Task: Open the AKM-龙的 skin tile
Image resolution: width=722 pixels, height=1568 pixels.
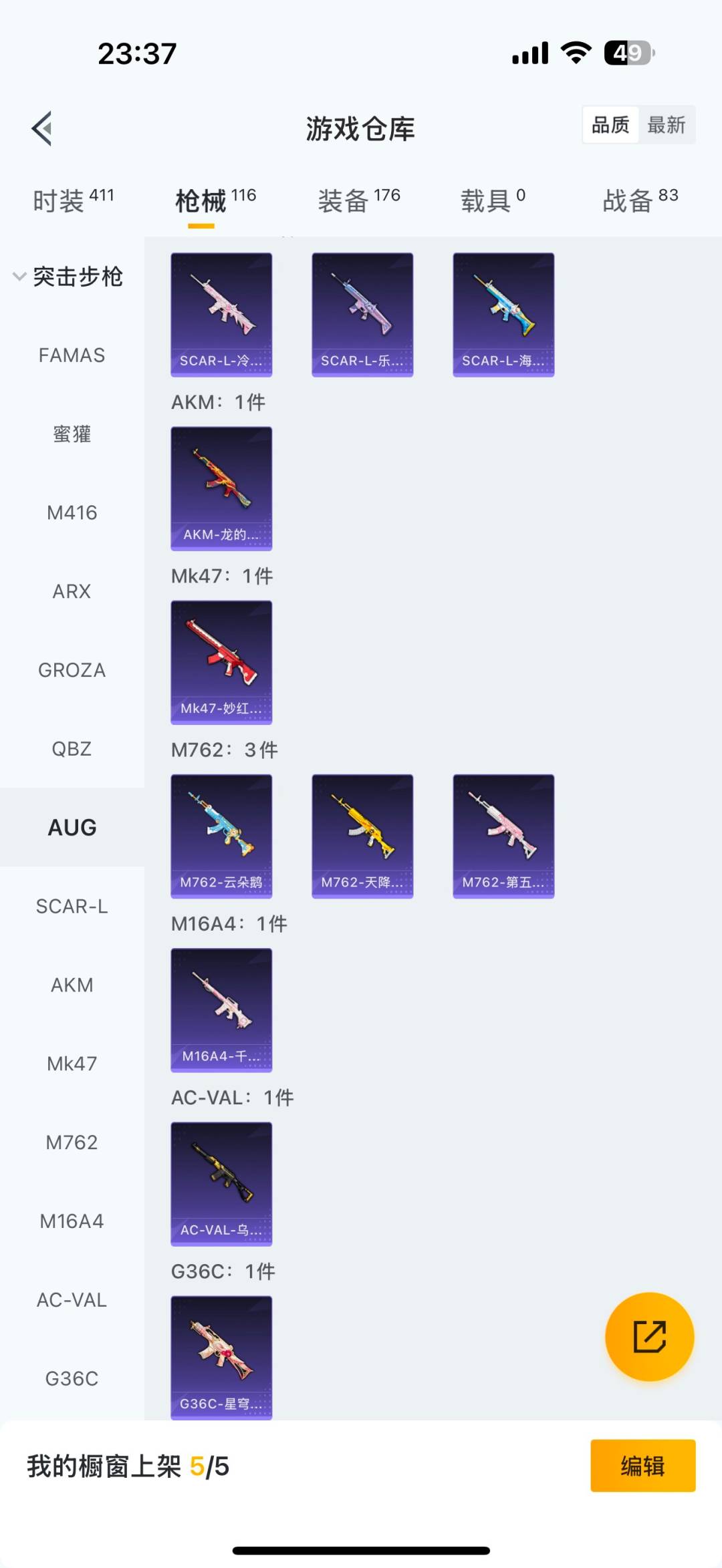Action: coord(221,488)
